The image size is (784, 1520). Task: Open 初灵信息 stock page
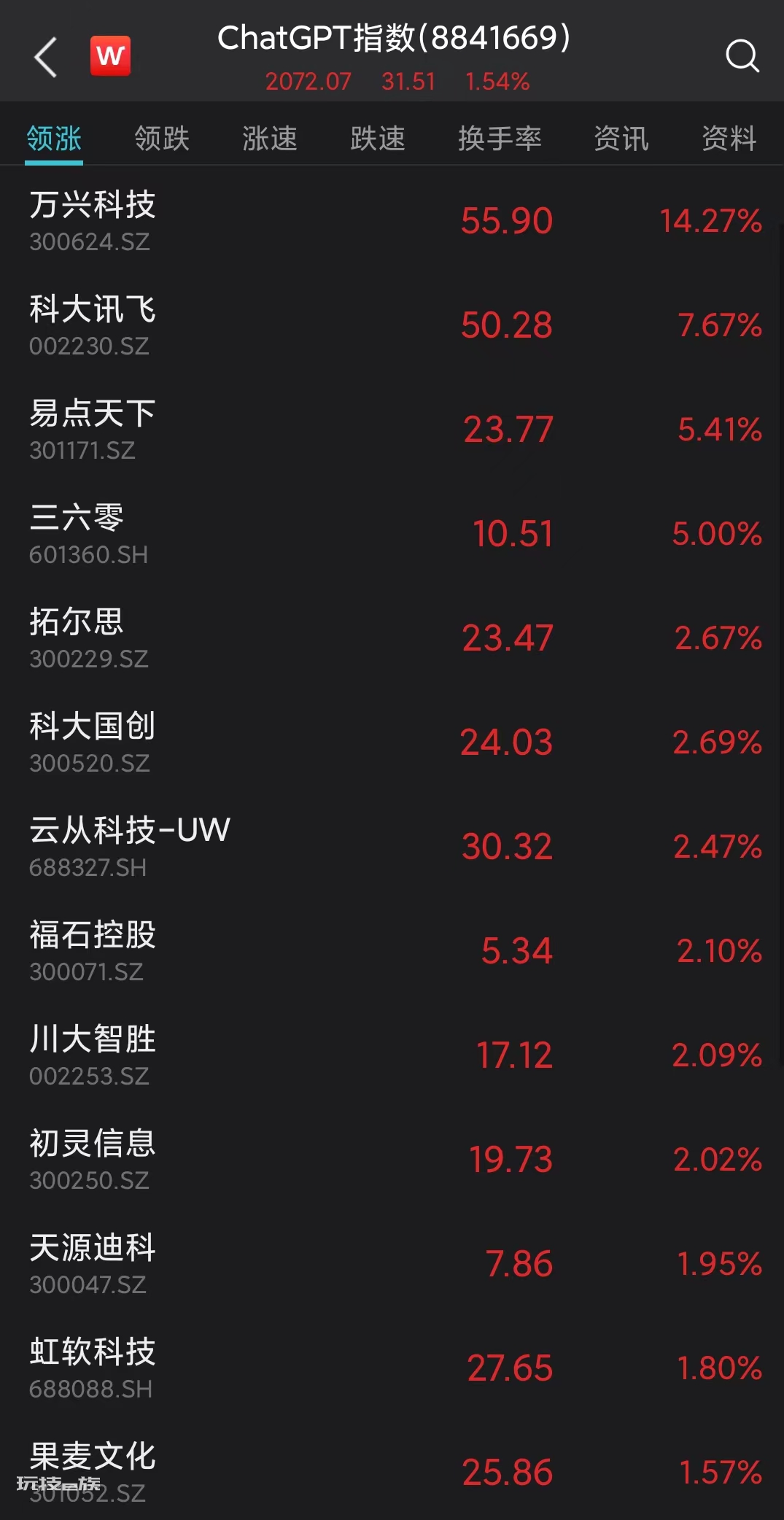pos(392,1160)
